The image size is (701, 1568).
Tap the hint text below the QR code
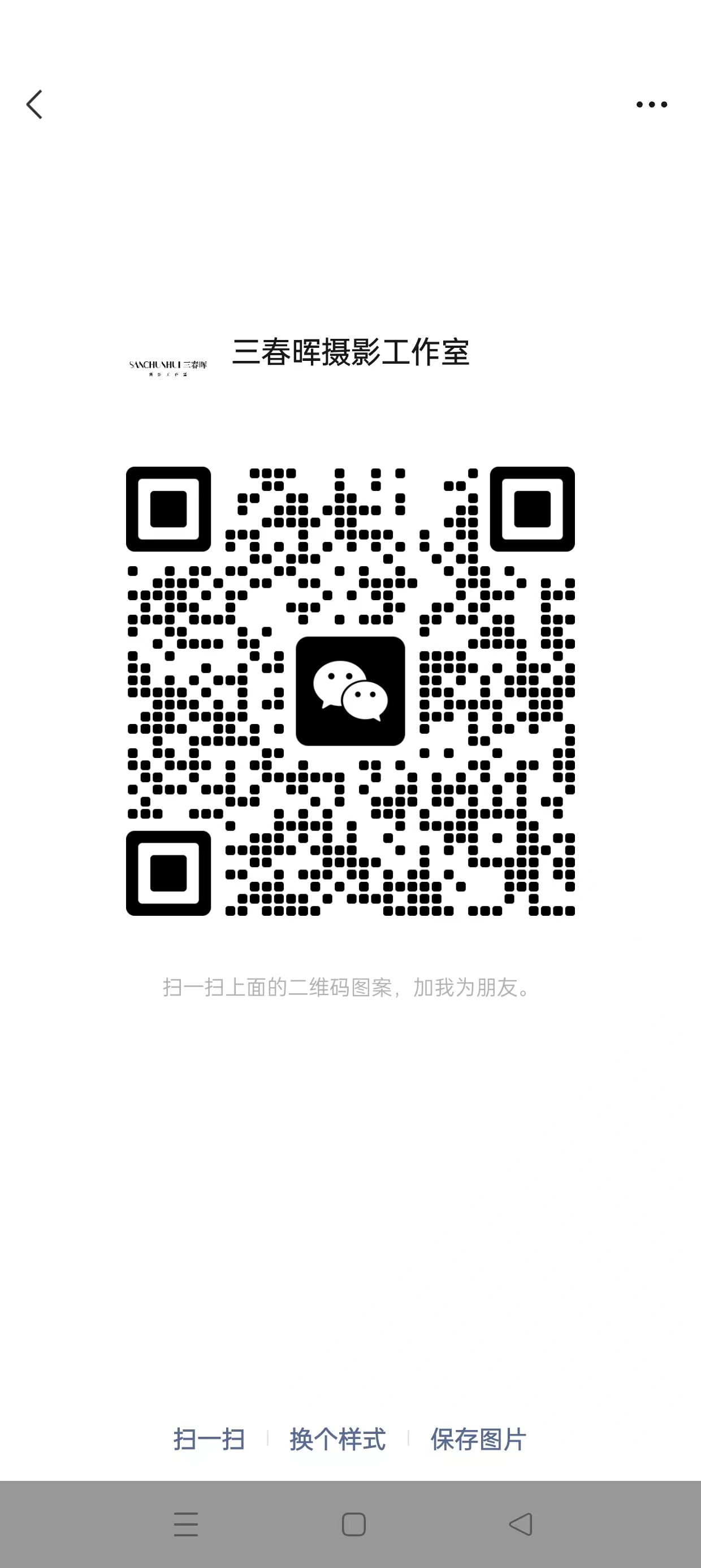pyautogui.click(x=347, y=987)
